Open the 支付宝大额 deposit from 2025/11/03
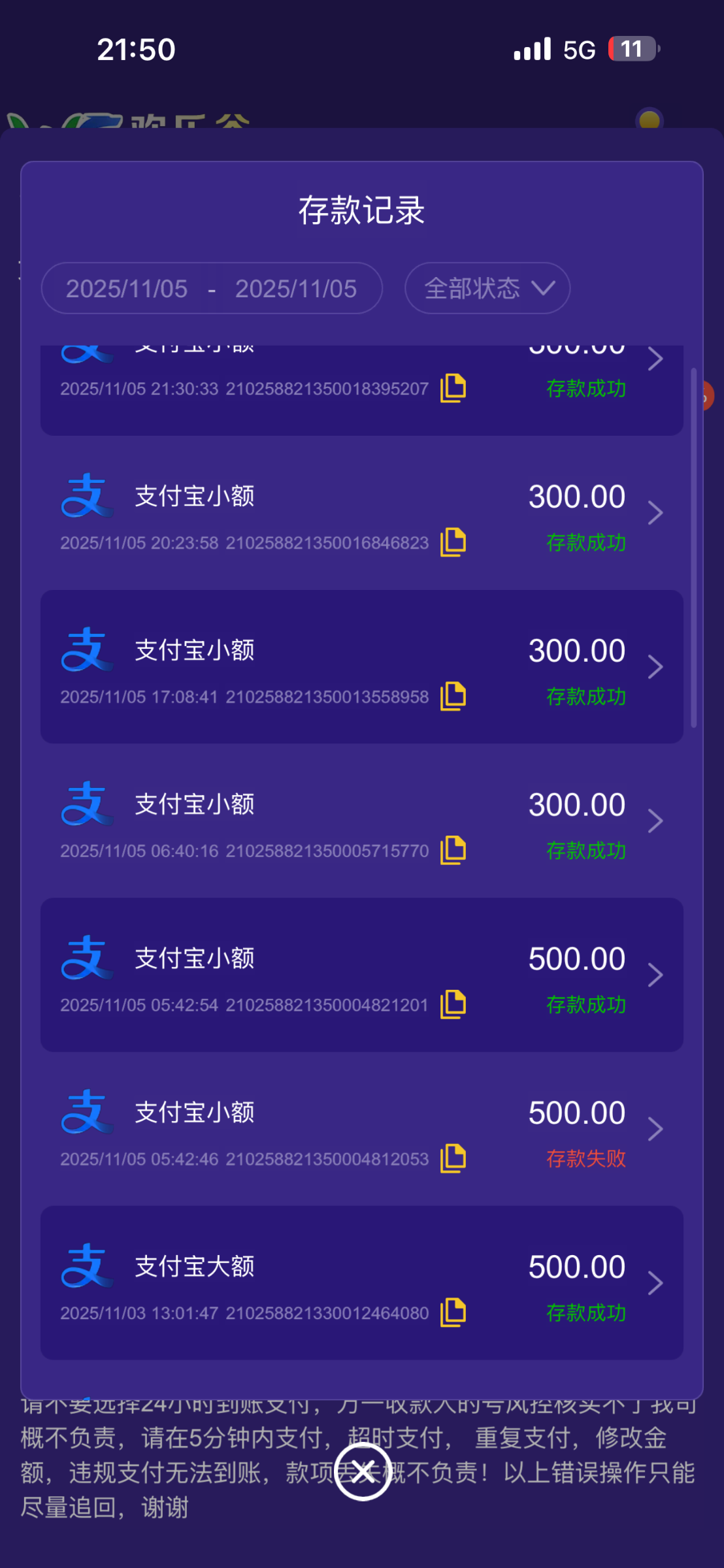This screenshot has width=724, height=1568. click(x=655, y=1283)
